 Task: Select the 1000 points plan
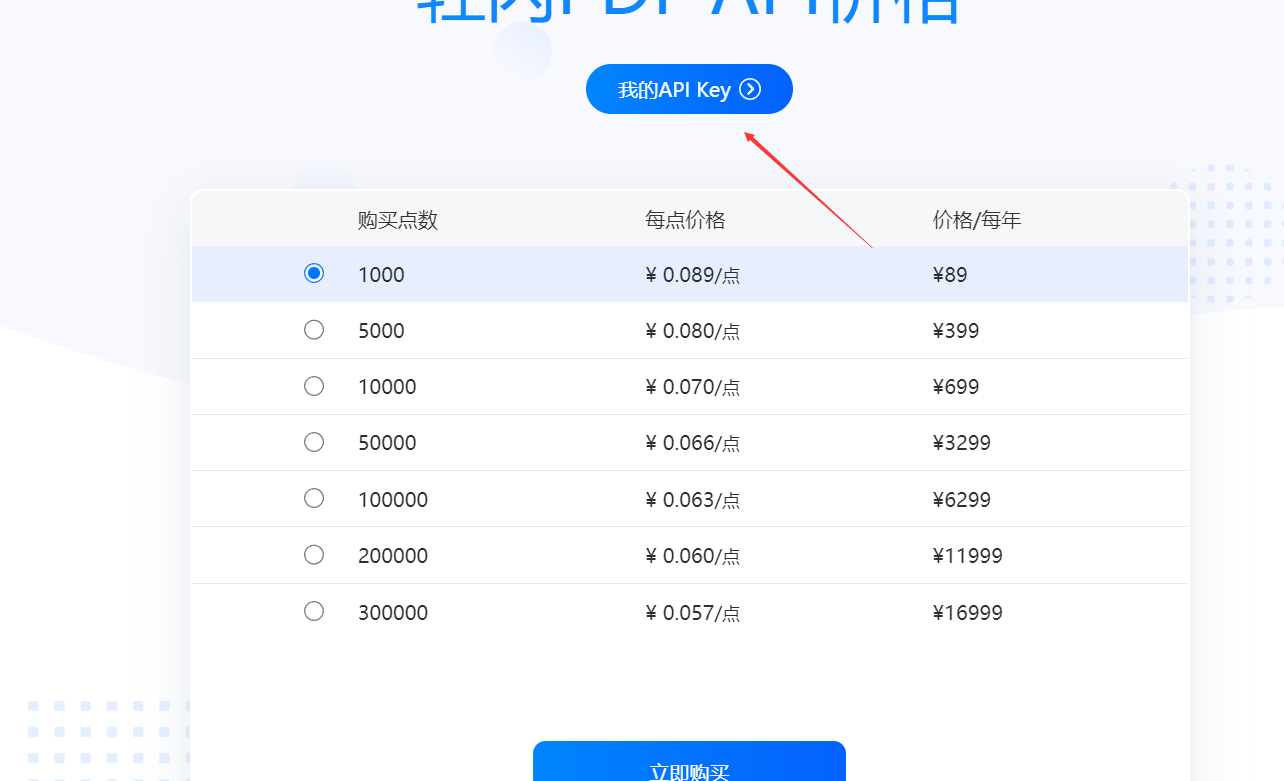[314, 273]
